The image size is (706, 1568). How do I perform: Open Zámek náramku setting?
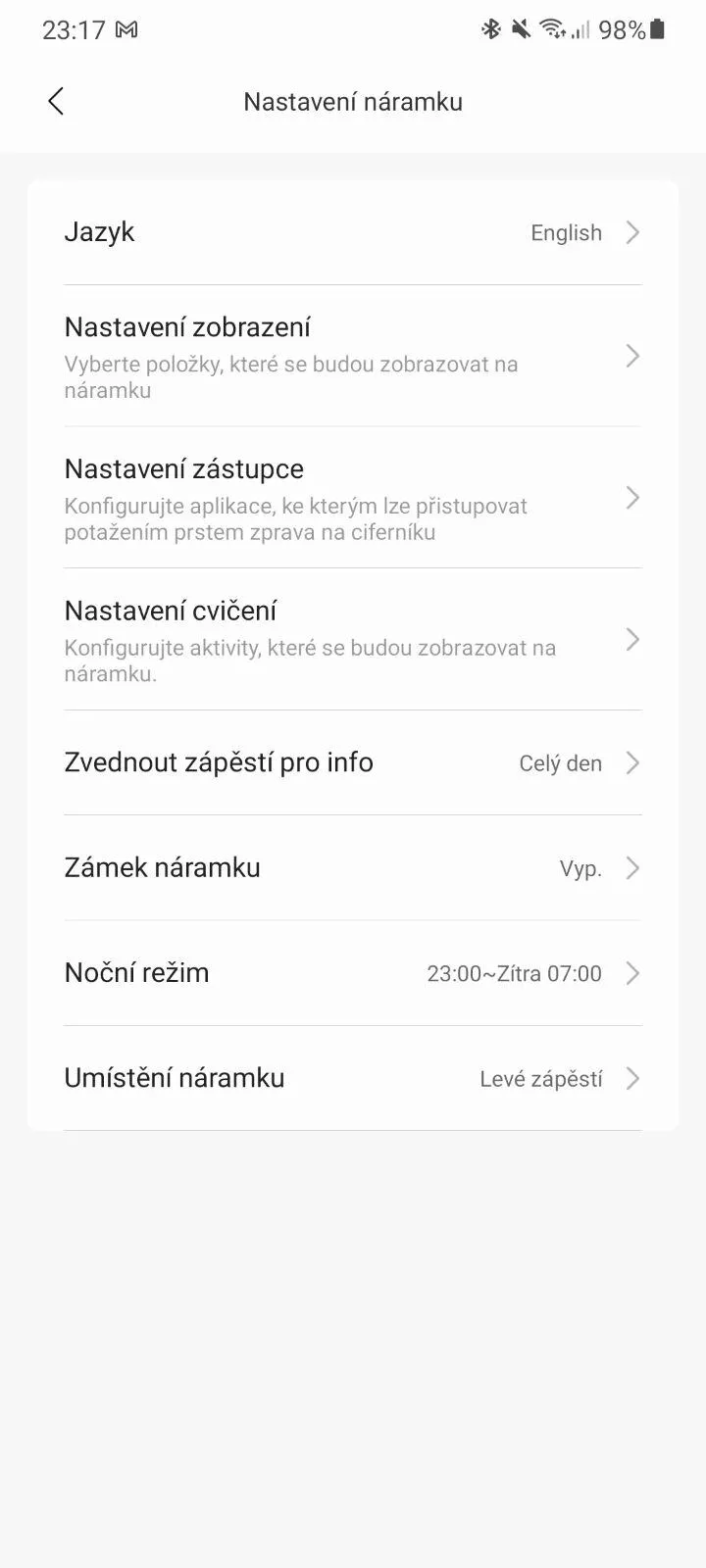click(x=353, y=868)
